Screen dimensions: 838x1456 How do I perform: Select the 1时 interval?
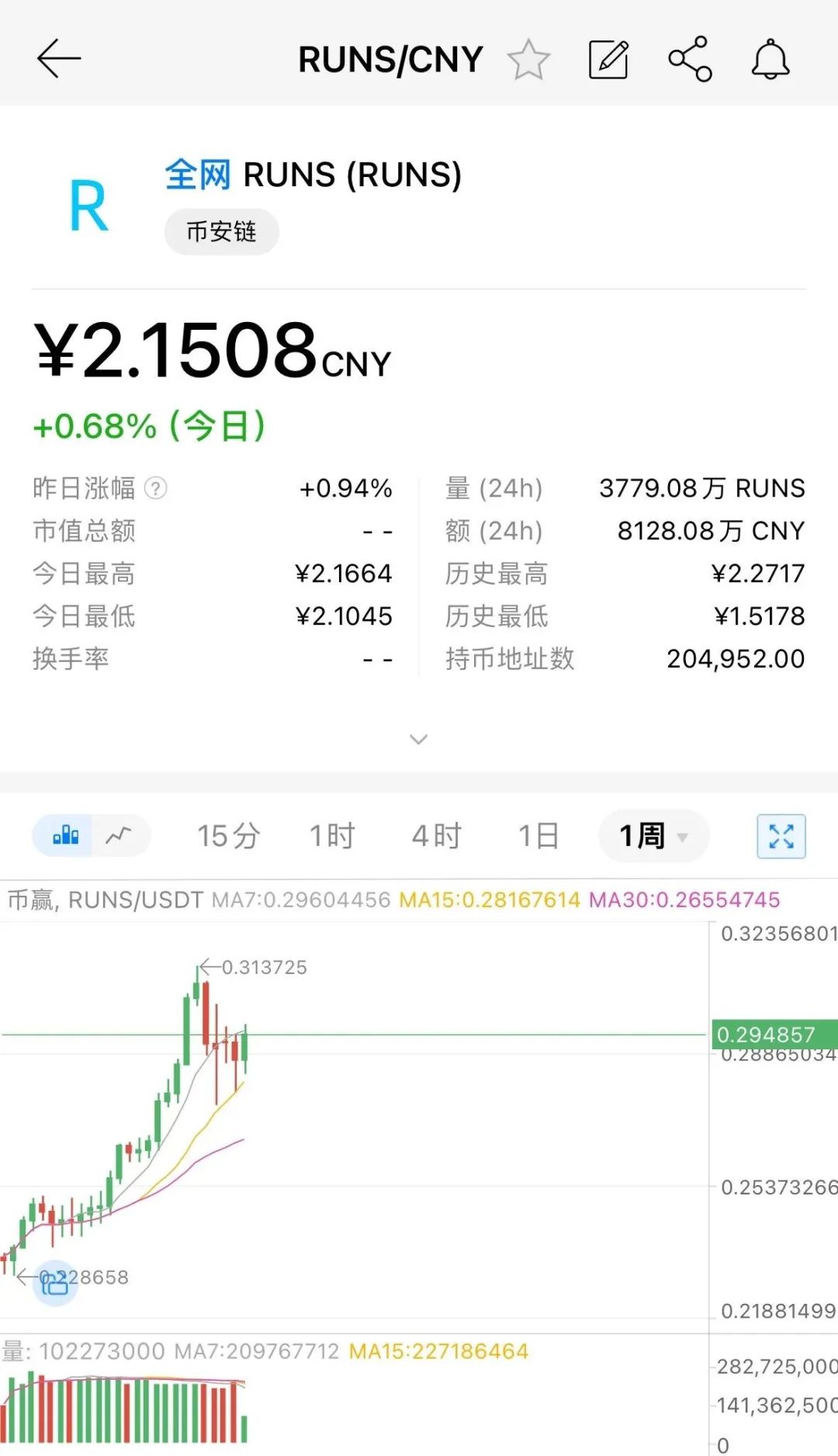point(332,836)
